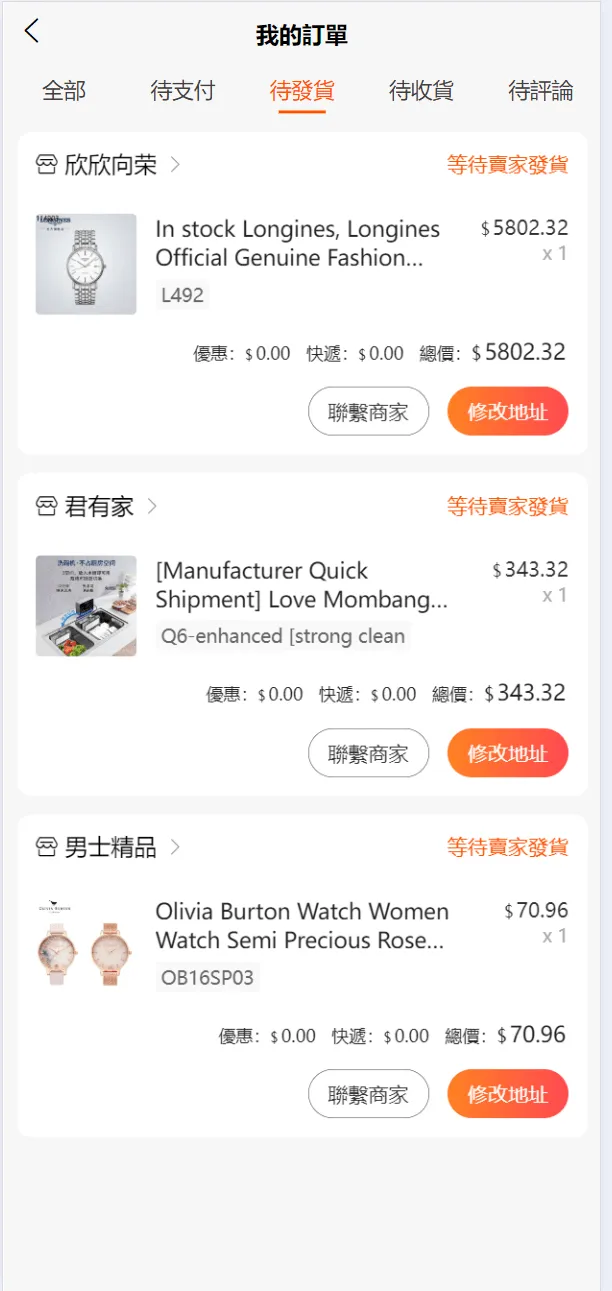The height and width of the screenshot is (1291, 612).
Task: Tap 修改地址 for the Longines order
Action: (x=507, y=412)
